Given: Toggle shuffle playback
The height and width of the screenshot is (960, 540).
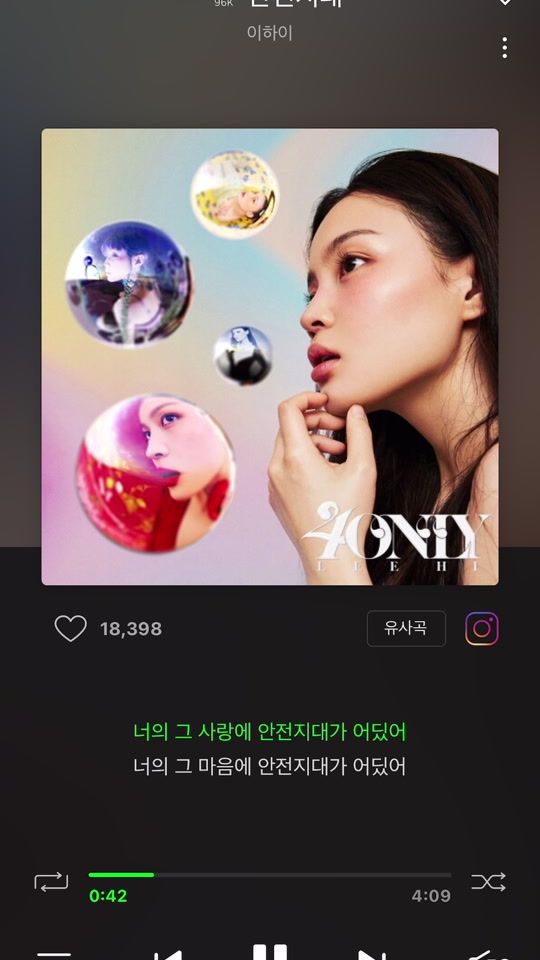Looking at the screenshot, I should (x=489, y=882).
